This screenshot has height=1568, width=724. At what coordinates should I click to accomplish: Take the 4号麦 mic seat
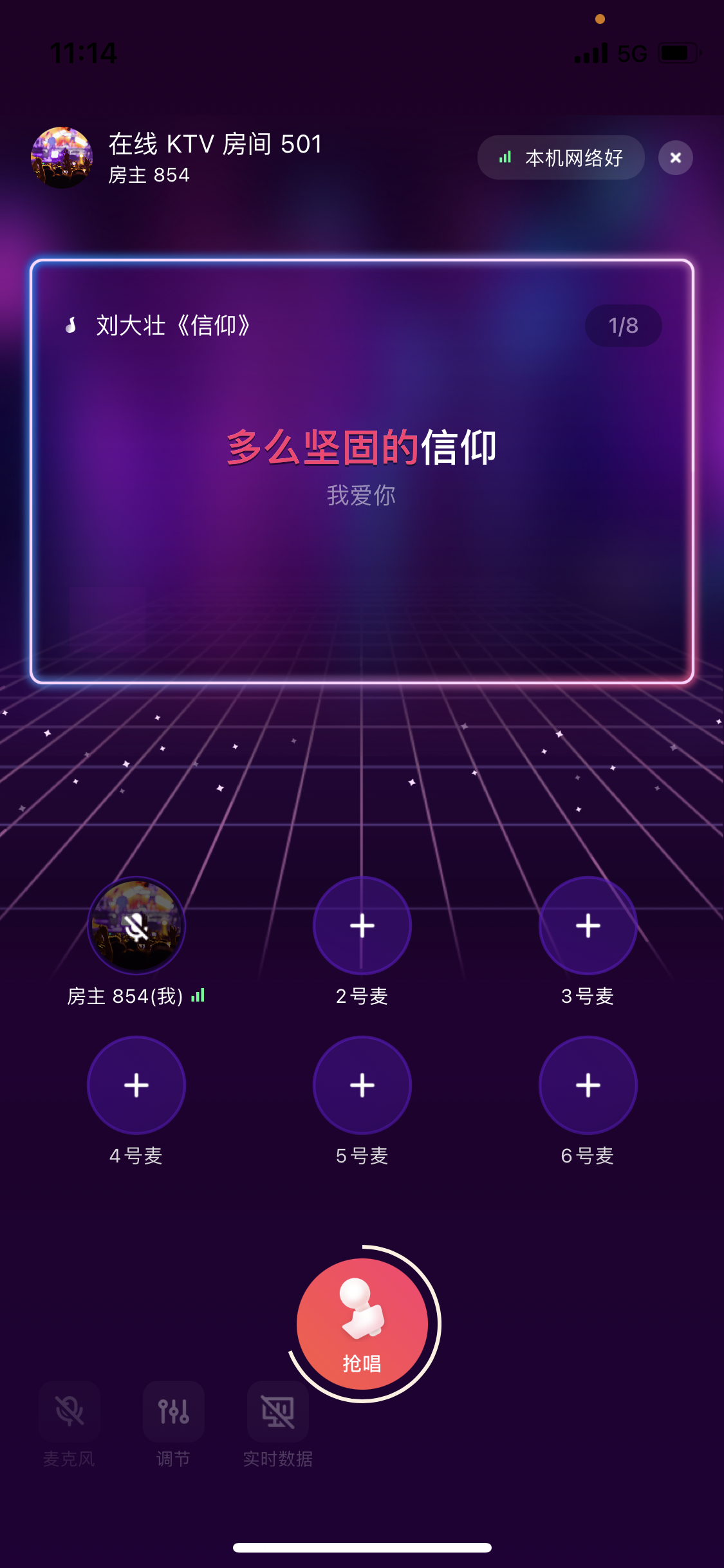pos(136,1085)
